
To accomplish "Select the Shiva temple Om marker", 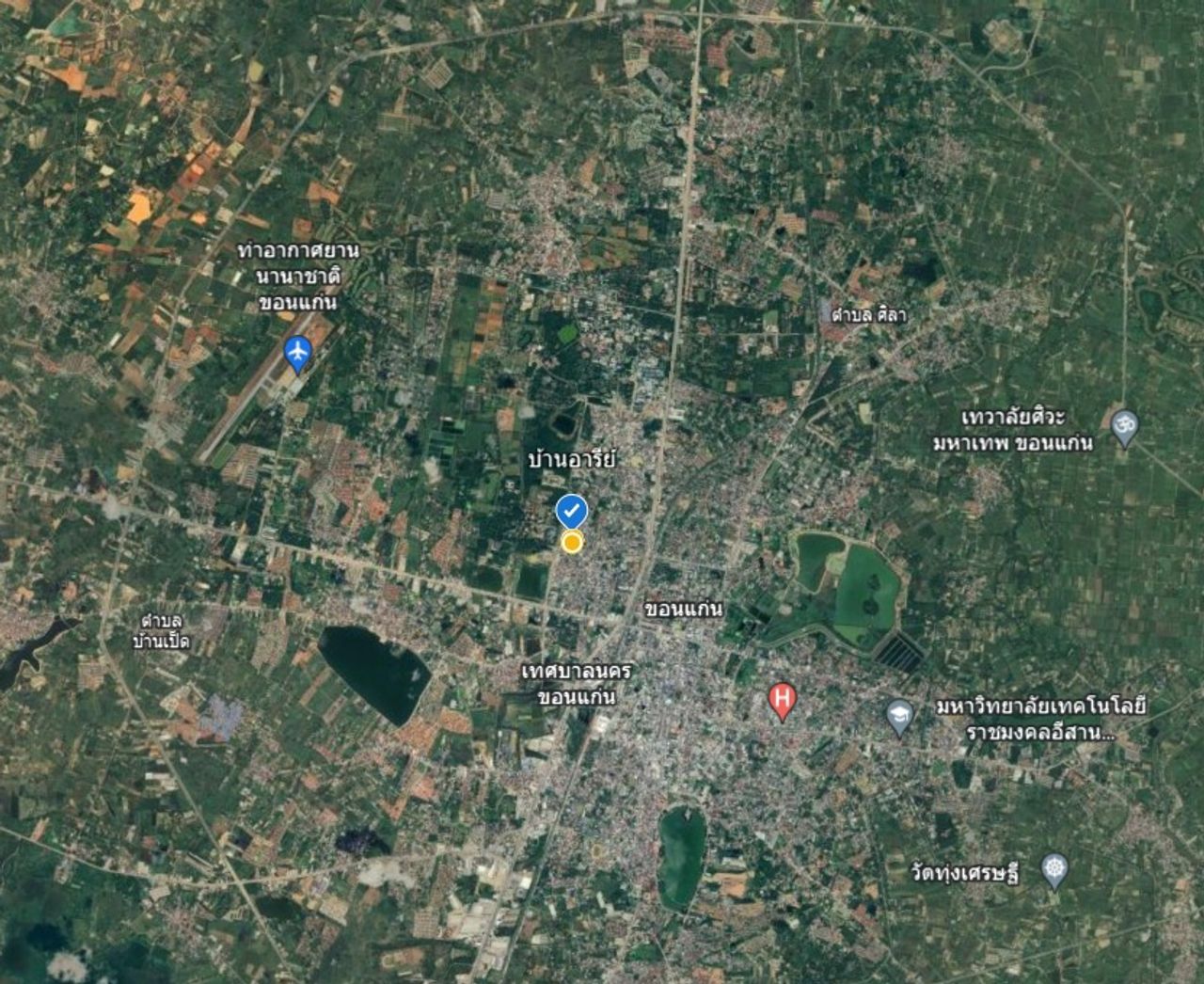I will coord(1124,428).
